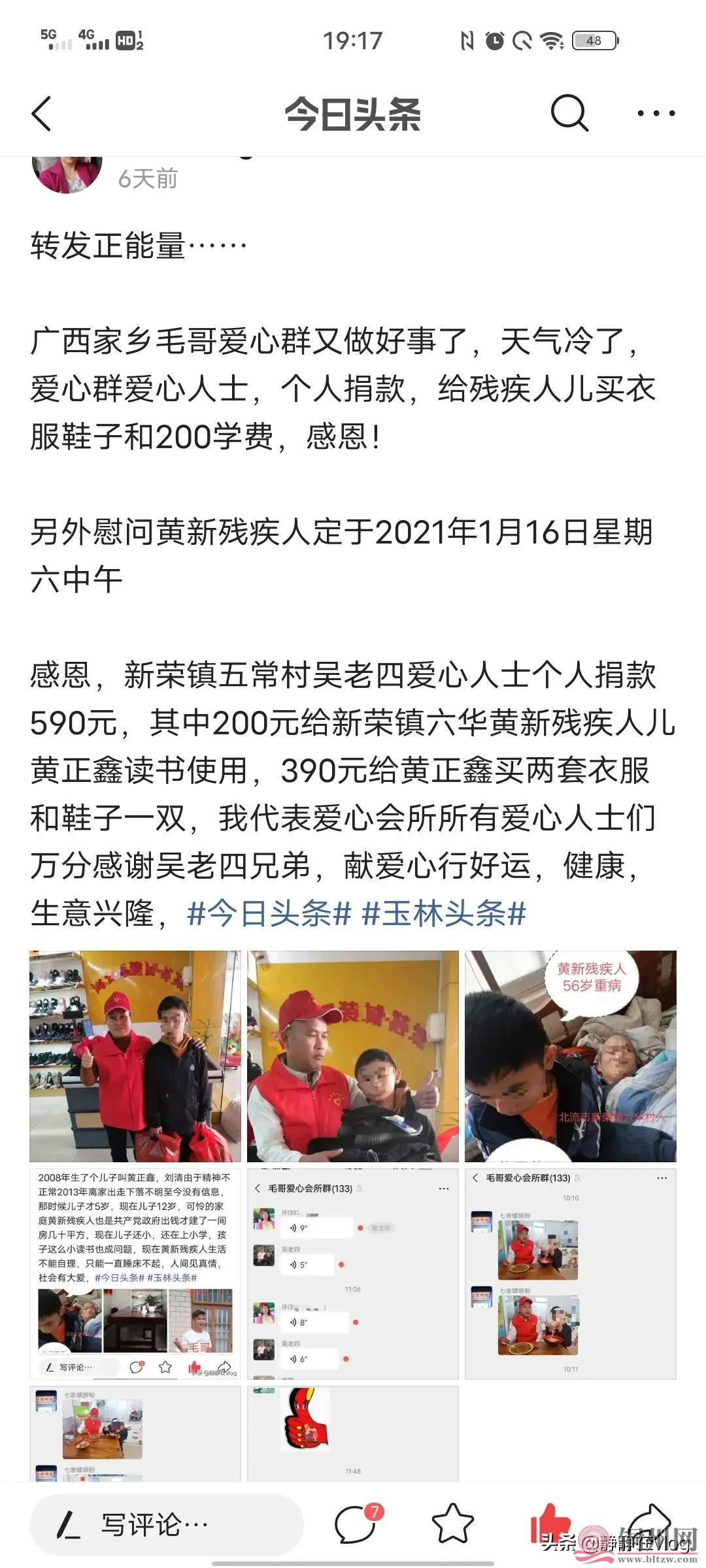Go back using the top-left arrow

coord(42,114)
